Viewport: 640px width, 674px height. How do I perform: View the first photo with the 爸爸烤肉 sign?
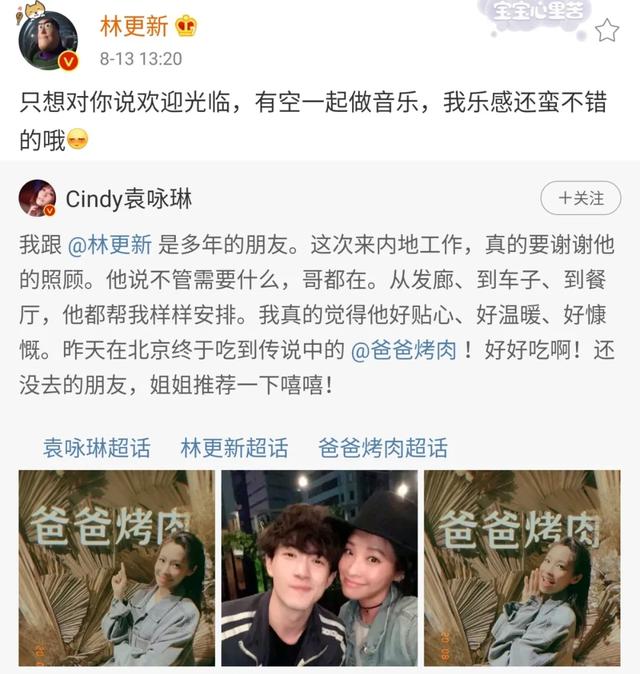(x=117, y=568)
